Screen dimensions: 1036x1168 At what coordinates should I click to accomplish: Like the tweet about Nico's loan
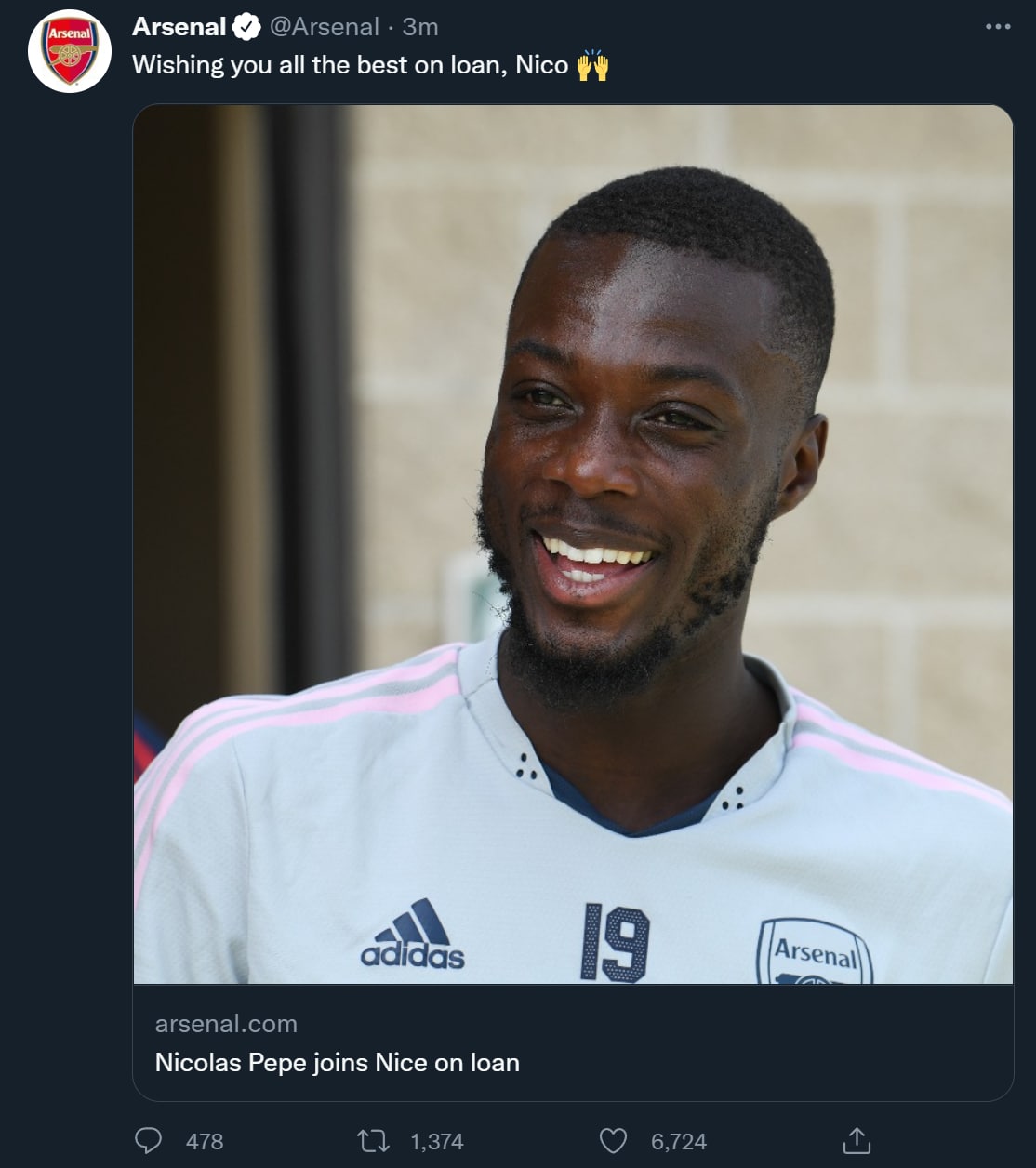coord(613,1141)
